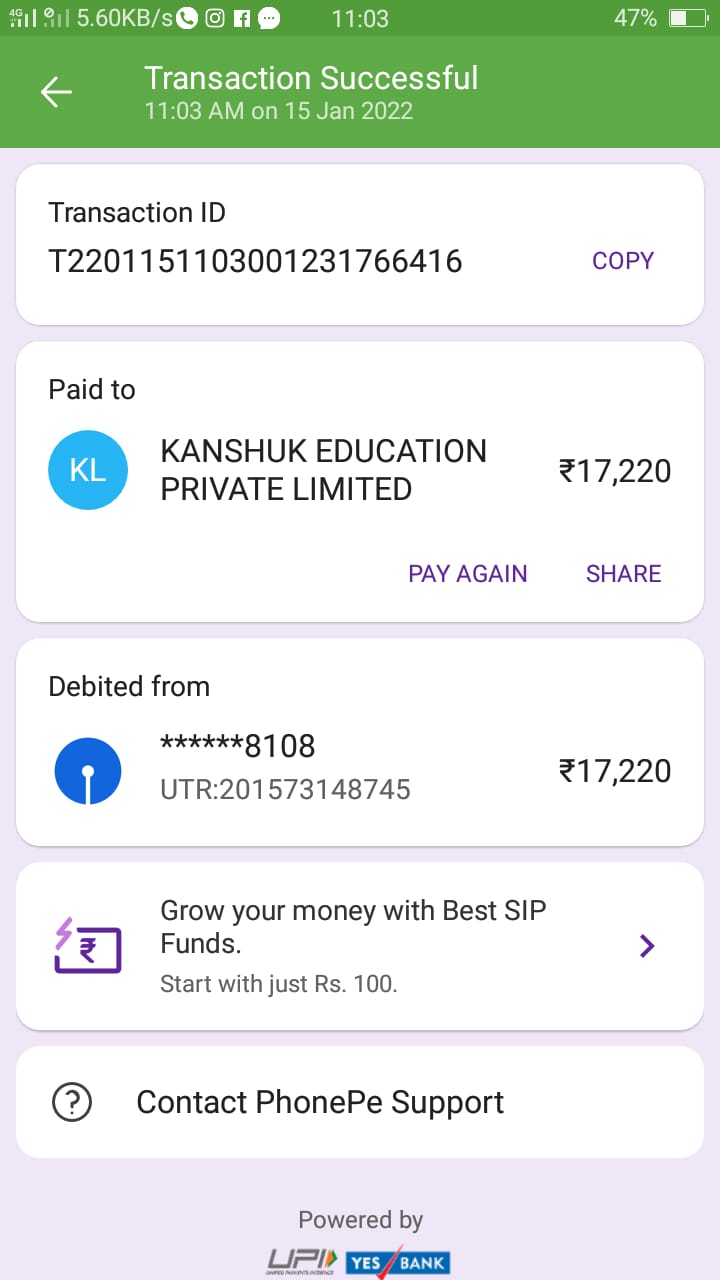This screenshot has width=720, height=1280.
Task: Tap PAY AGAIN for Kanshuk Education
Action: (467, 574)
